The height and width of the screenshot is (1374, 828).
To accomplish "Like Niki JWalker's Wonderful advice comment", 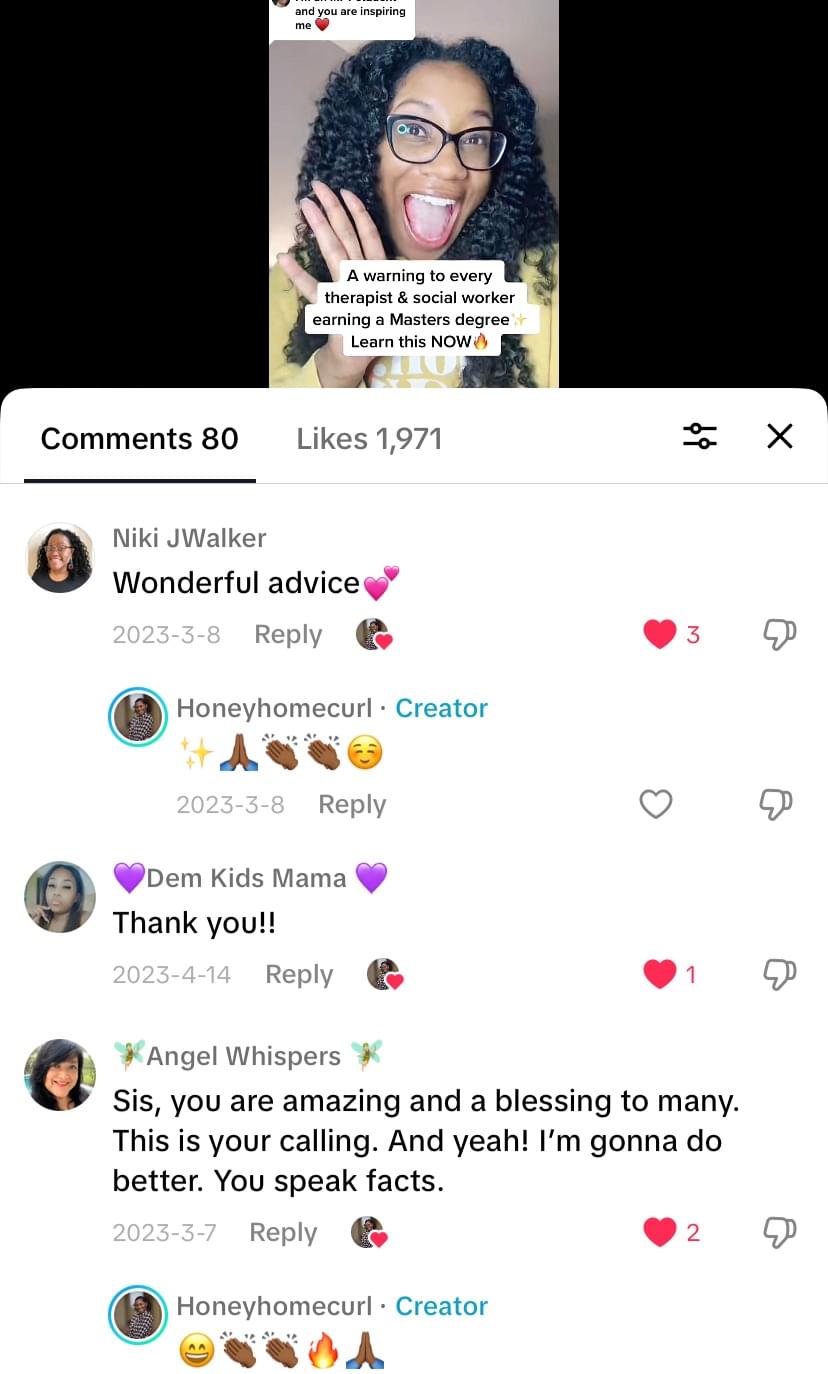I will pos(659,634).
